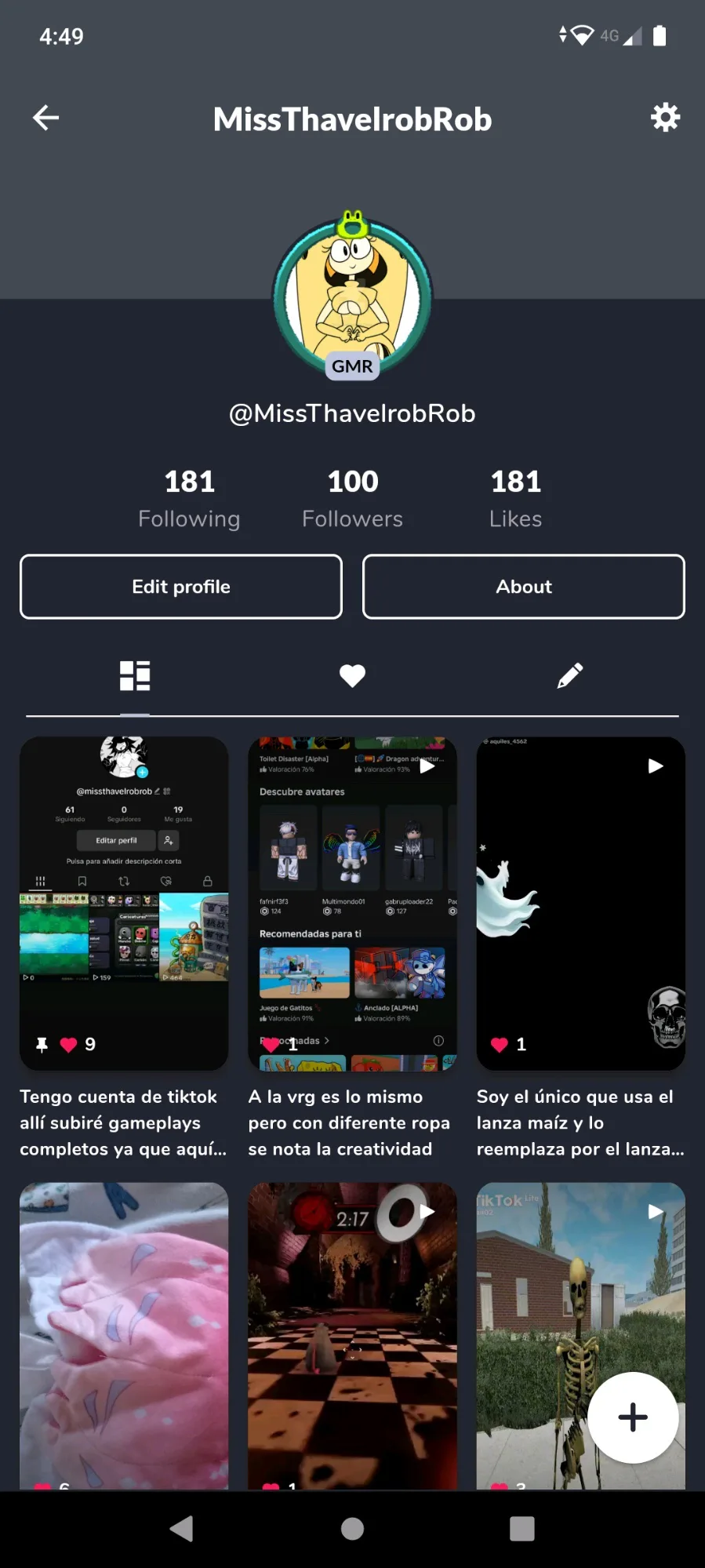This screenshot has height=1568, width=705.
Task: Open the pinned post about tiktok account
Action: point(124,902)
